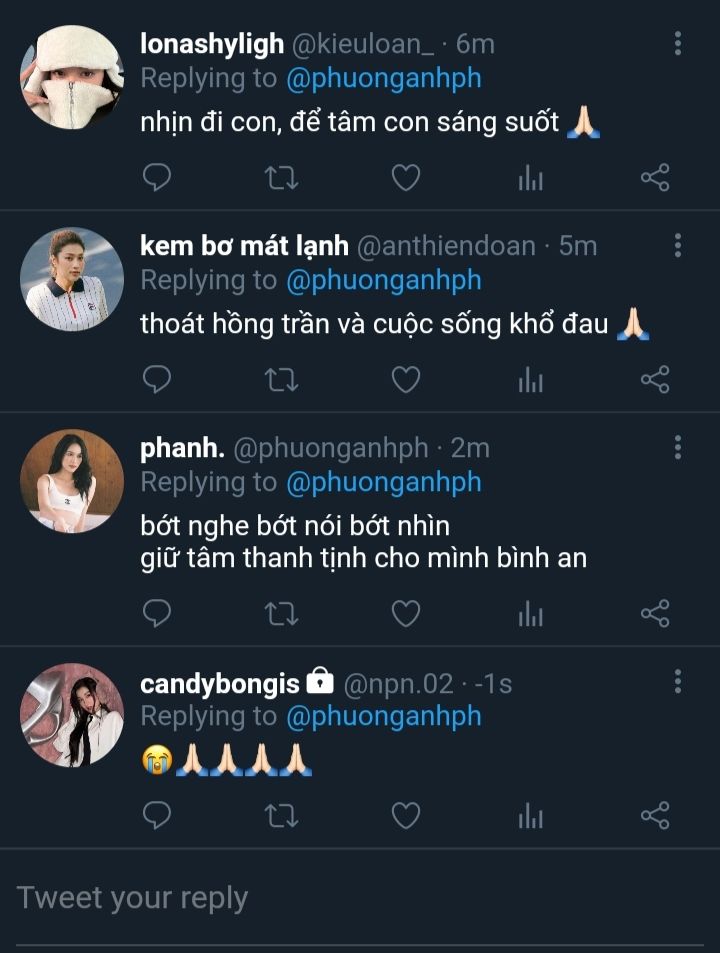Screen dimensions: 720x953
Task: Open lonashyligh's profile picture
Action: coord(72,77)
